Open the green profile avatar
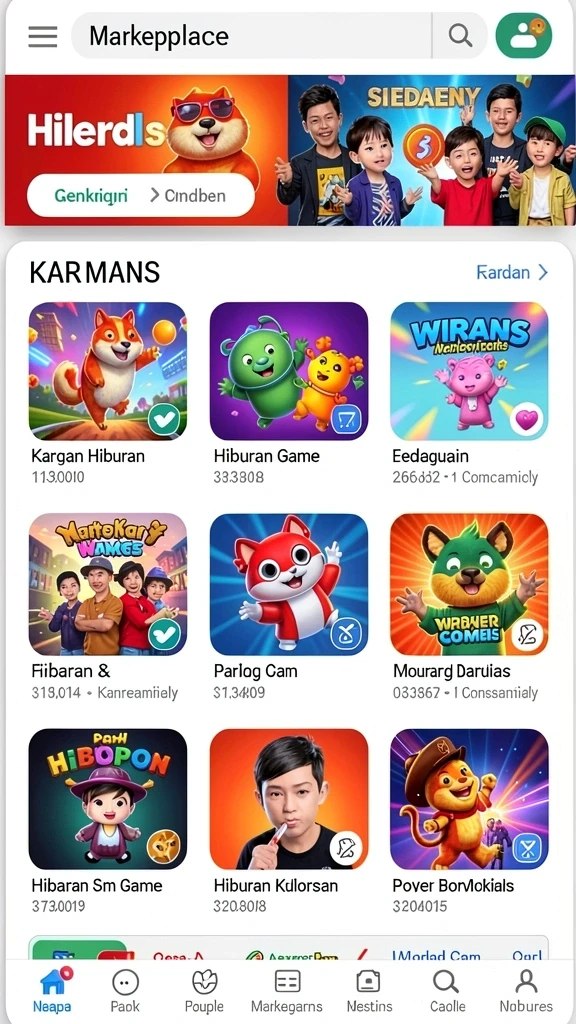The image size is (576, 1024). (524, 36)
